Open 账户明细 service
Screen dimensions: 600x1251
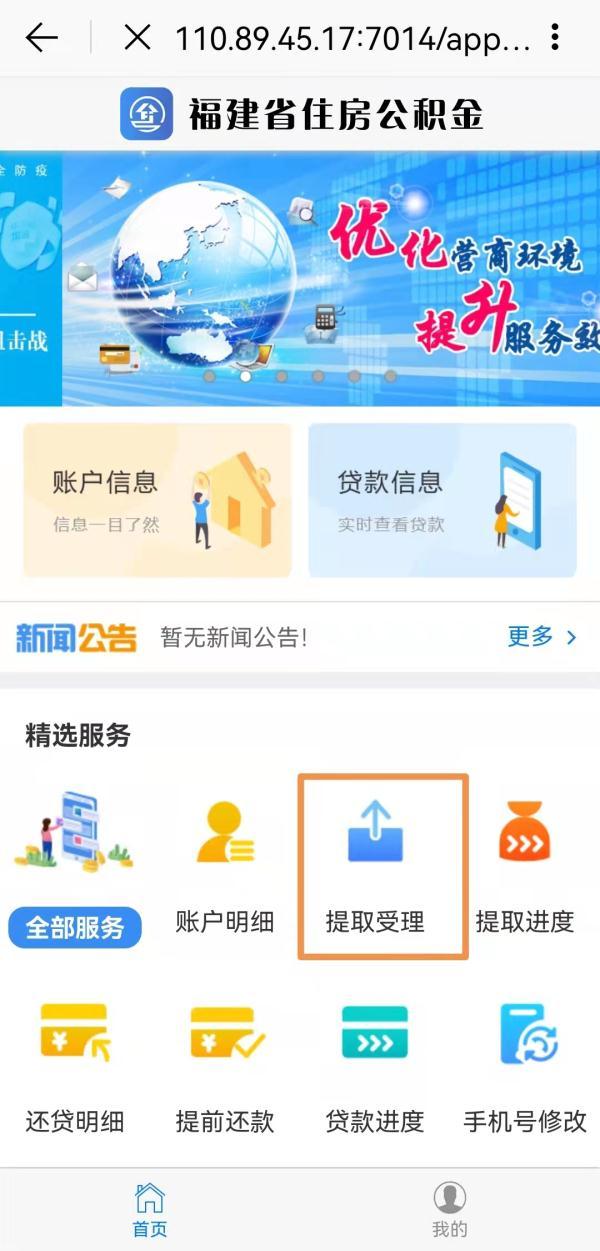[225, 865]
